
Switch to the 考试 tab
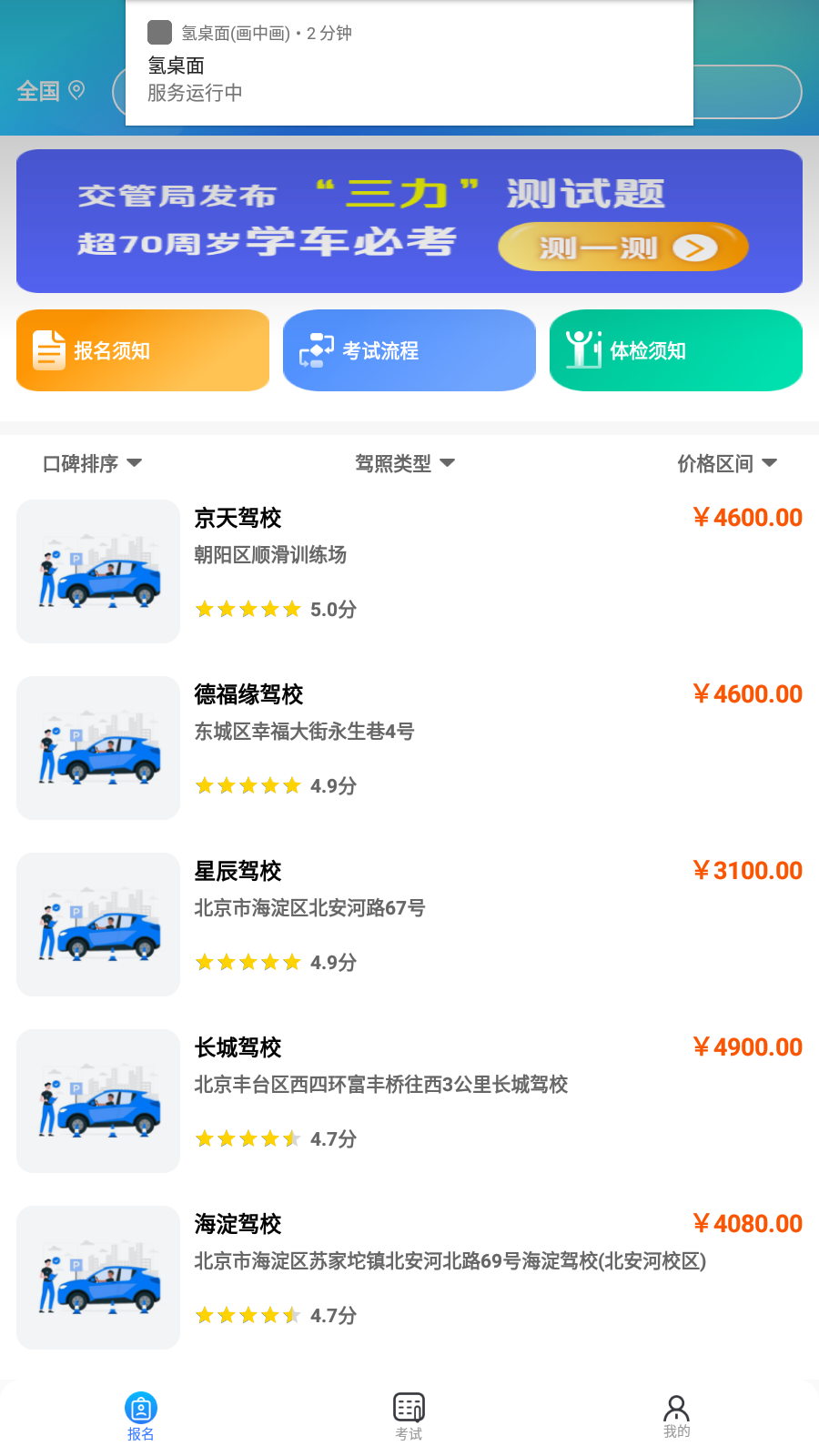pos(409,1417)
